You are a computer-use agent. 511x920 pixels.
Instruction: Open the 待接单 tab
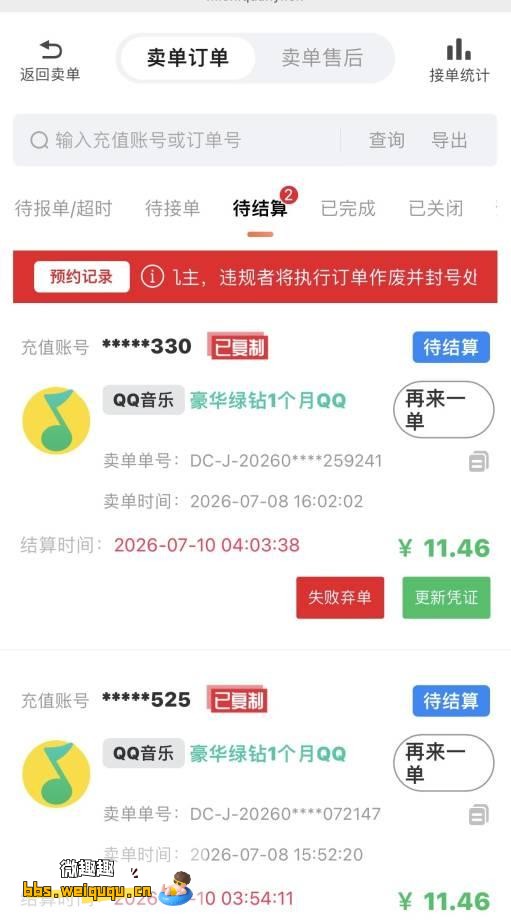pyautogui.click(x=172, y=208)
